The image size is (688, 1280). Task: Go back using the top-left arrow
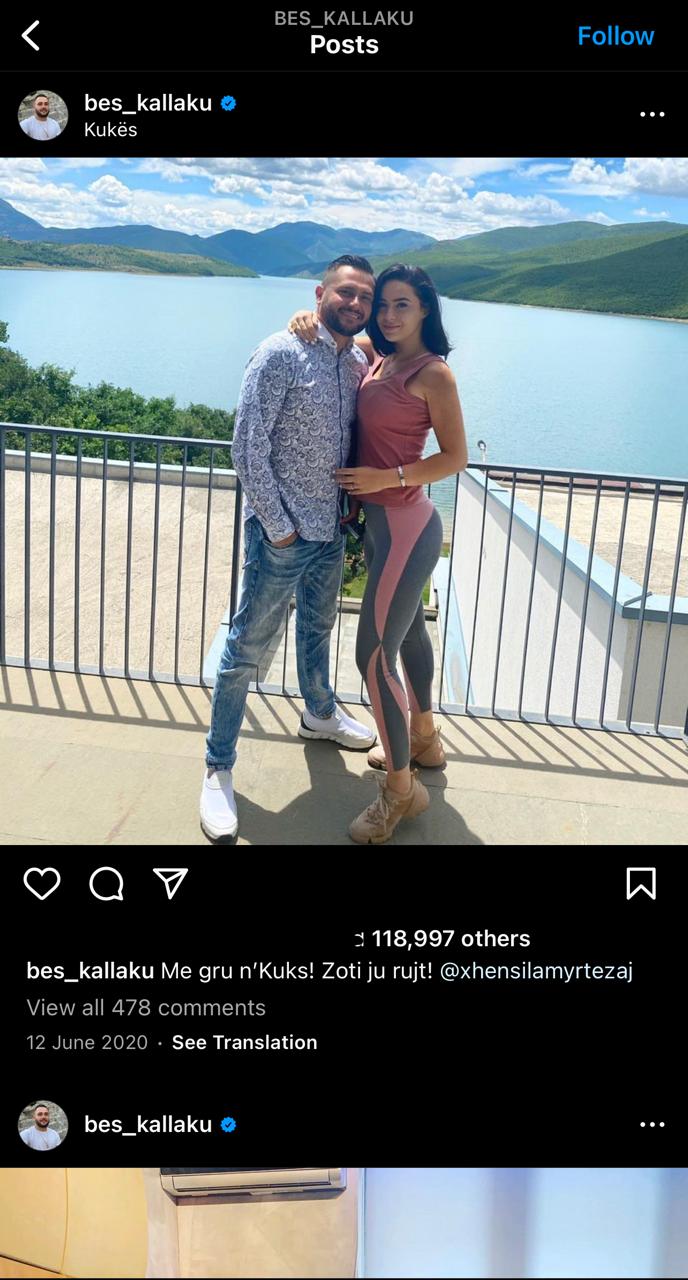pos(31,36)
